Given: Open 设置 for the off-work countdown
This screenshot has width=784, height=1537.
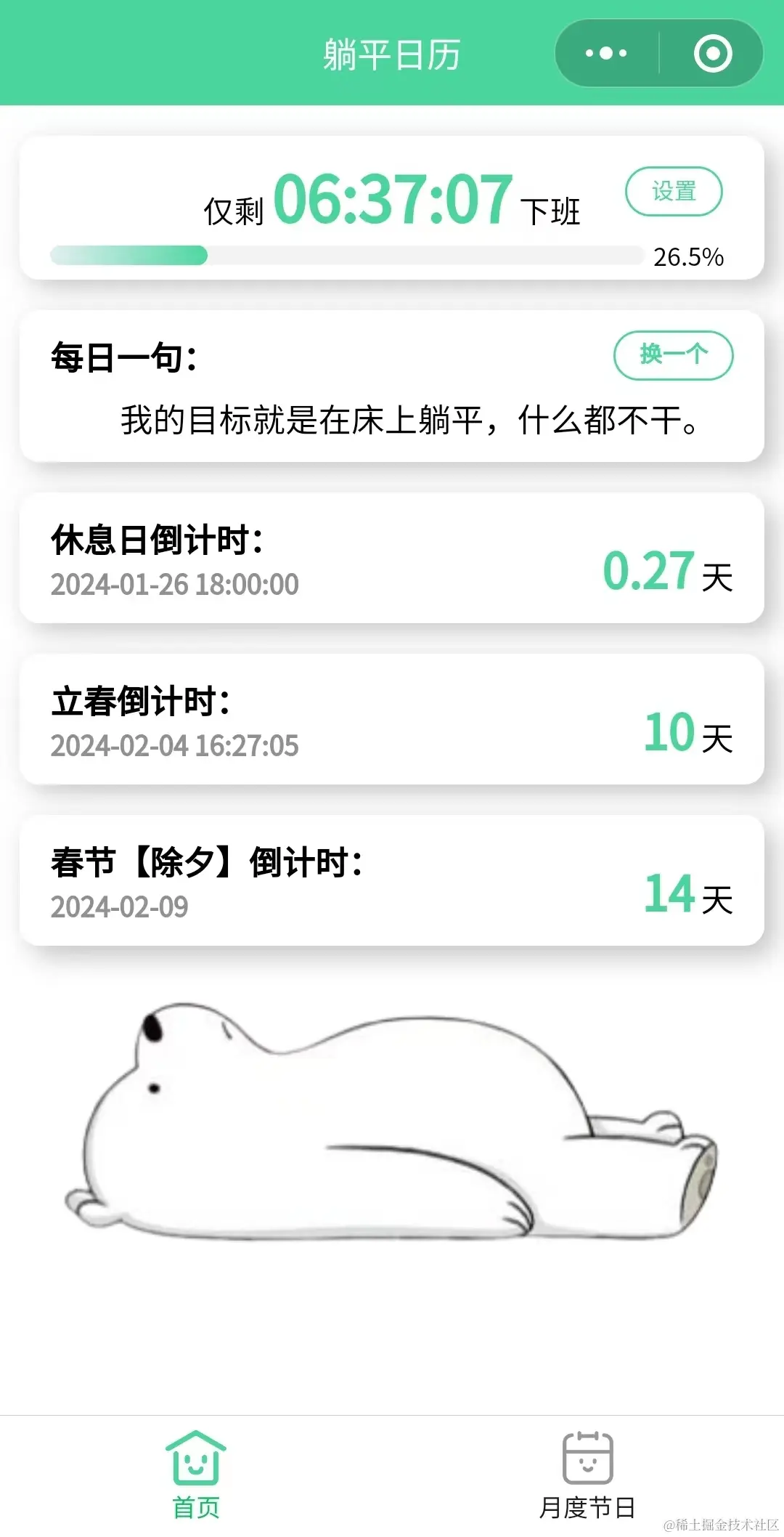Looking at the screenshot, I should coord(674,192).
